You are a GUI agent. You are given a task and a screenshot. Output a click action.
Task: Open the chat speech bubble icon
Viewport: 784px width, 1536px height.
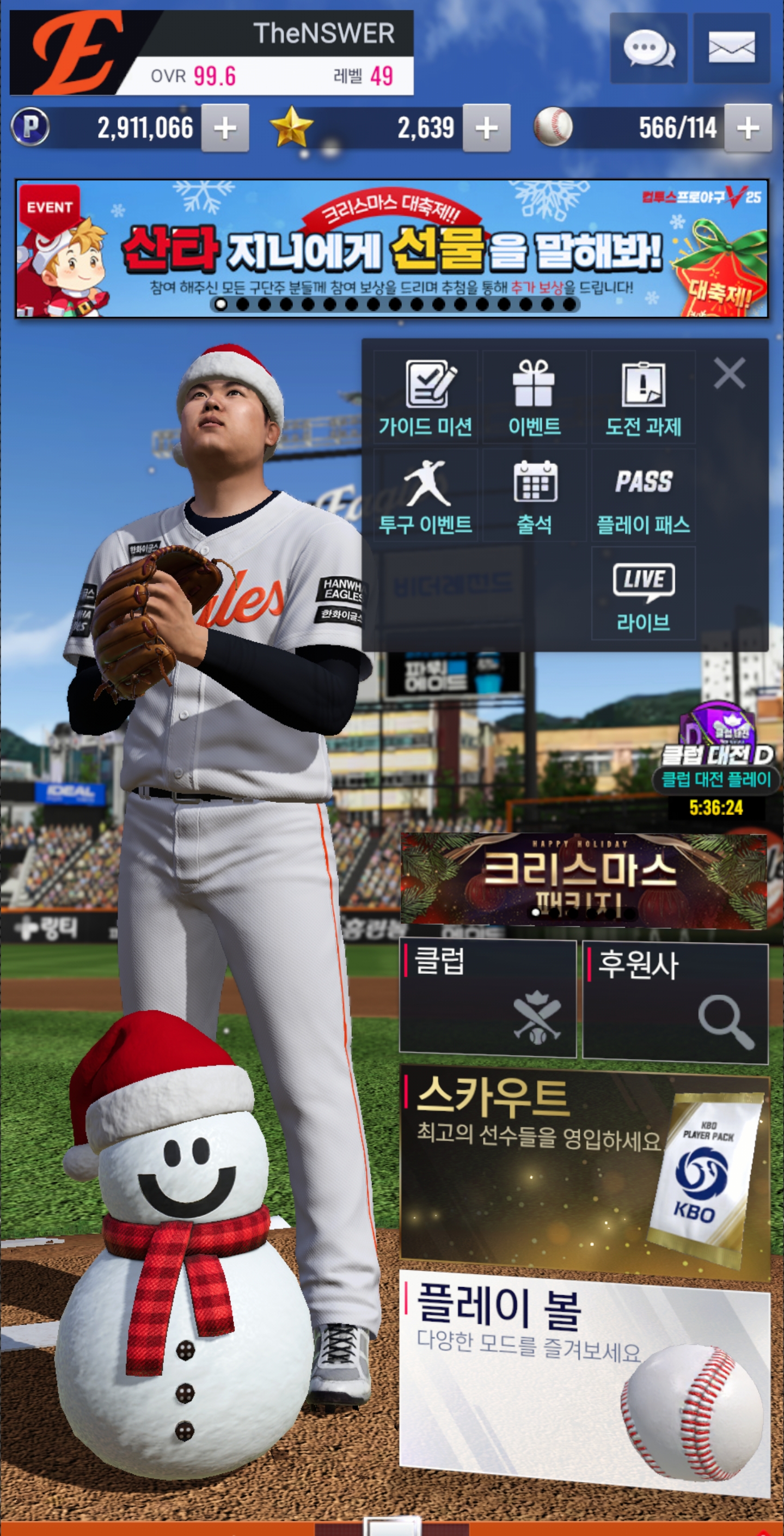click(x=648, y=48)
